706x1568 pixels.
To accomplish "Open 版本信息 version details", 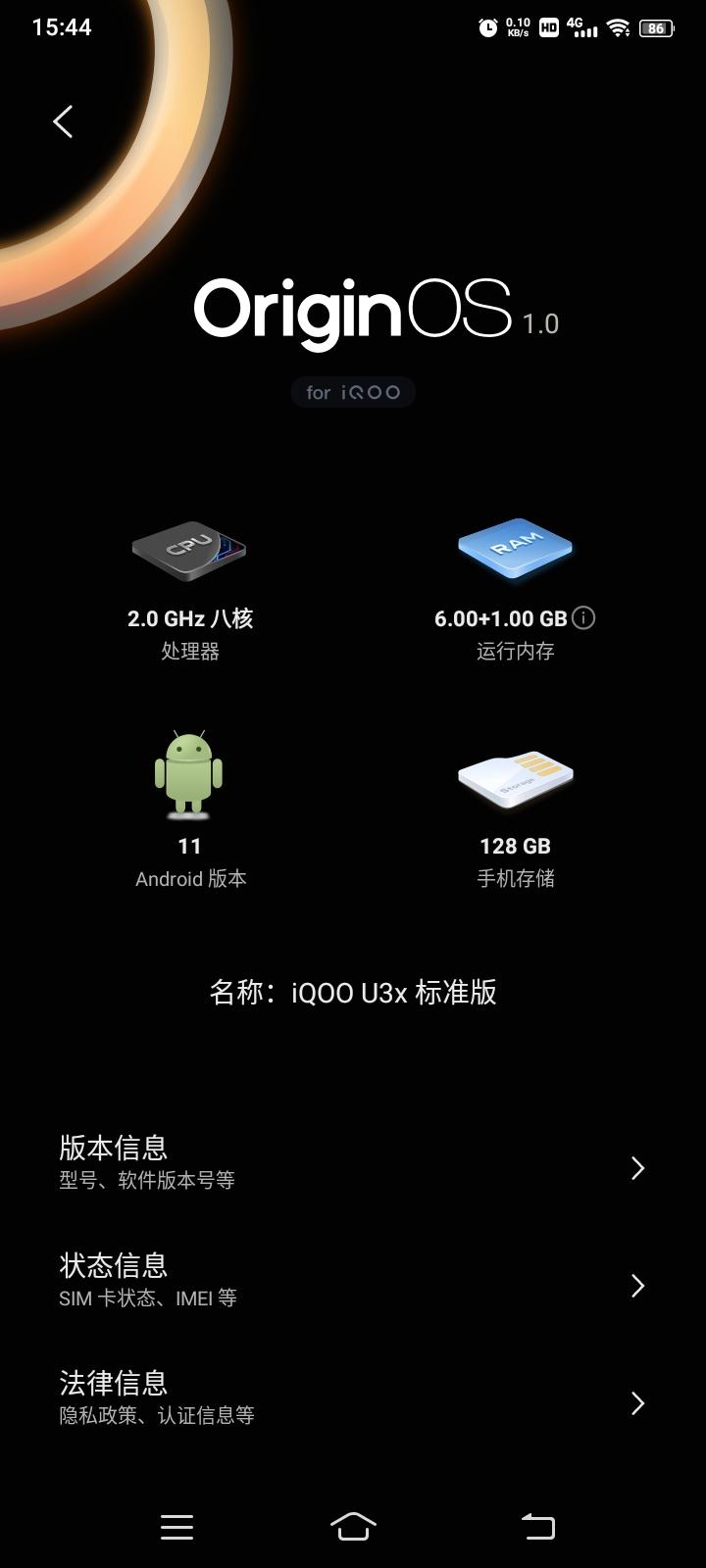I will [353, 1163].
